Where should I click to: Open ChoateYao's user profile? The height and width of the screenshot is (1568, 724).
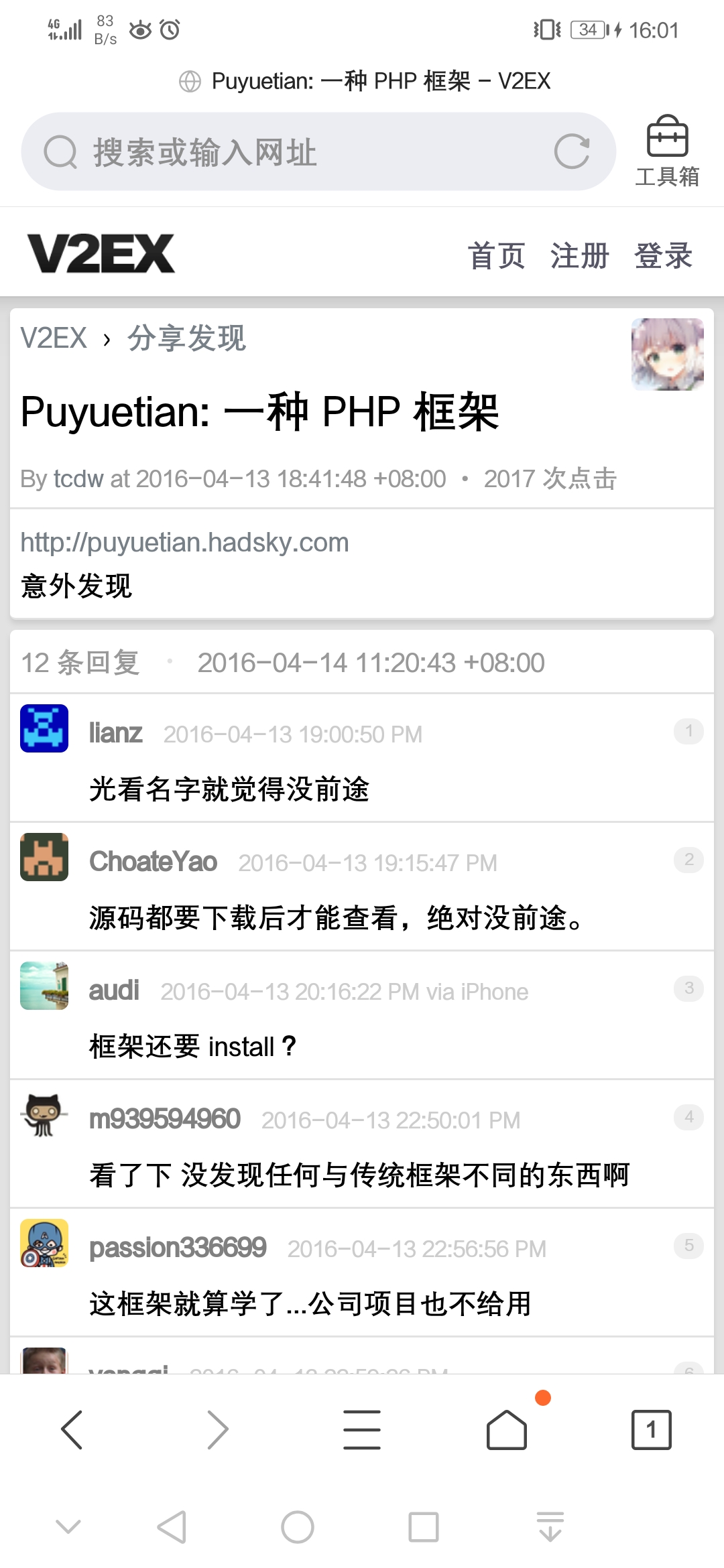(x=153, y=862)
